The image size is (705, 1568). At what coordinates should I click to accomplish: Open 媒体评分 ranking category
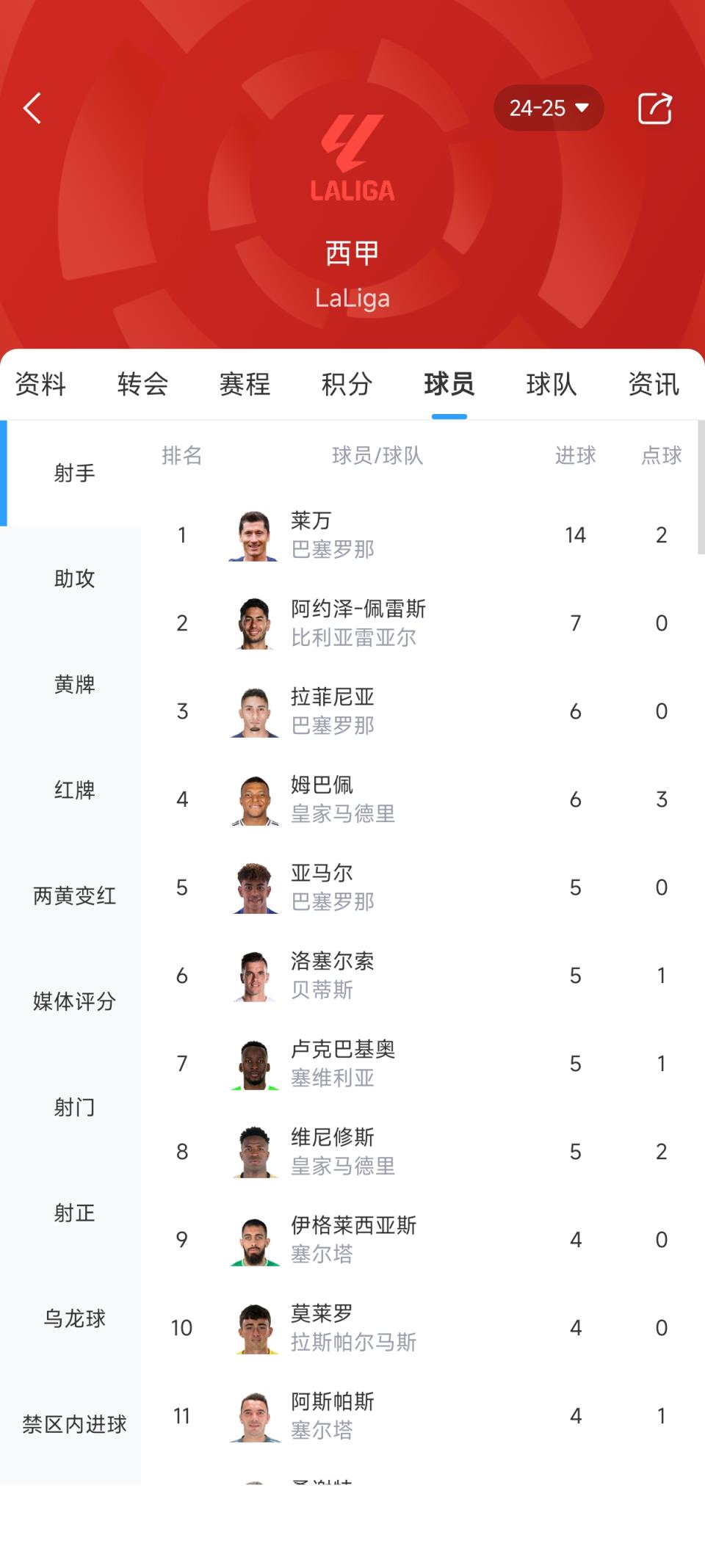click(74, 1001)
